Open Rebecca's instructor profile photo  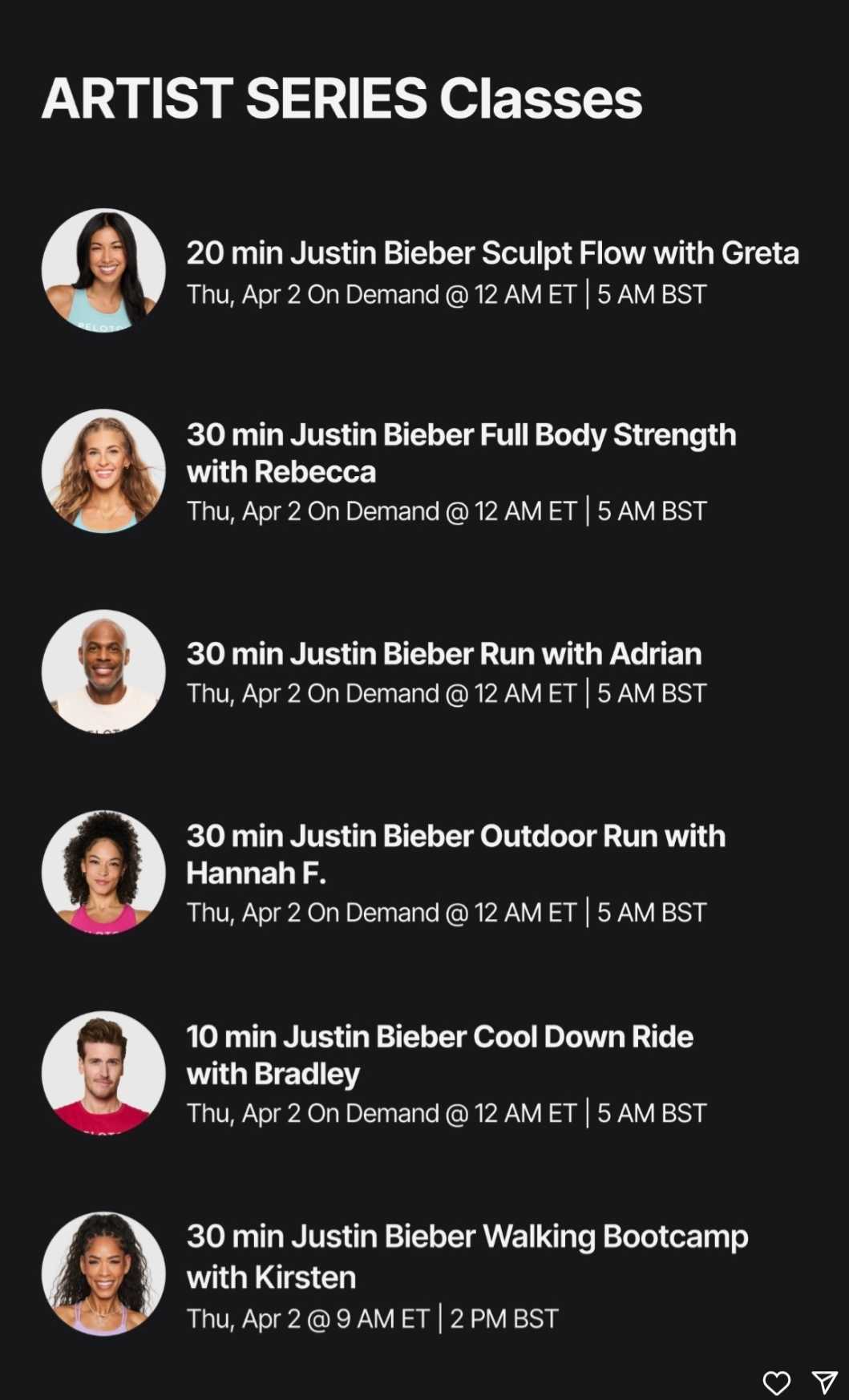(104, 470)
